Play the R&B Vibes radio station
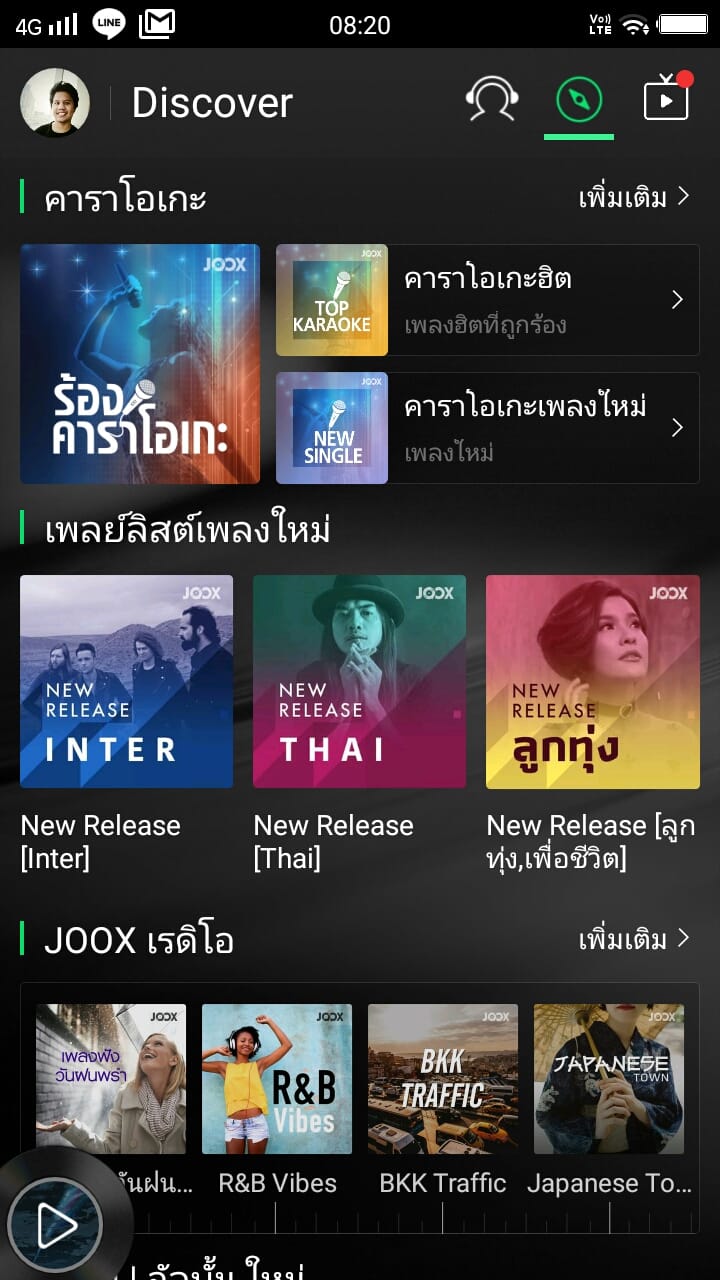This screenshot has height=1280, width=720. [x=277, y=1079]
